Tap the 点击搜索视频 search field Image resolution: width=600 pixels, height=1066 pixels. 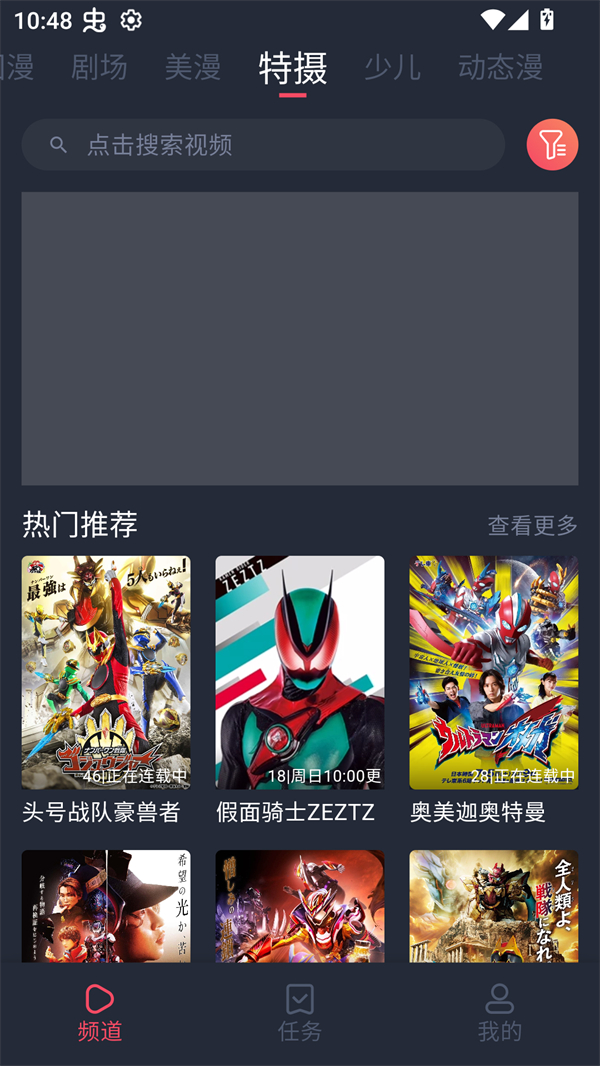click(263, 145)
